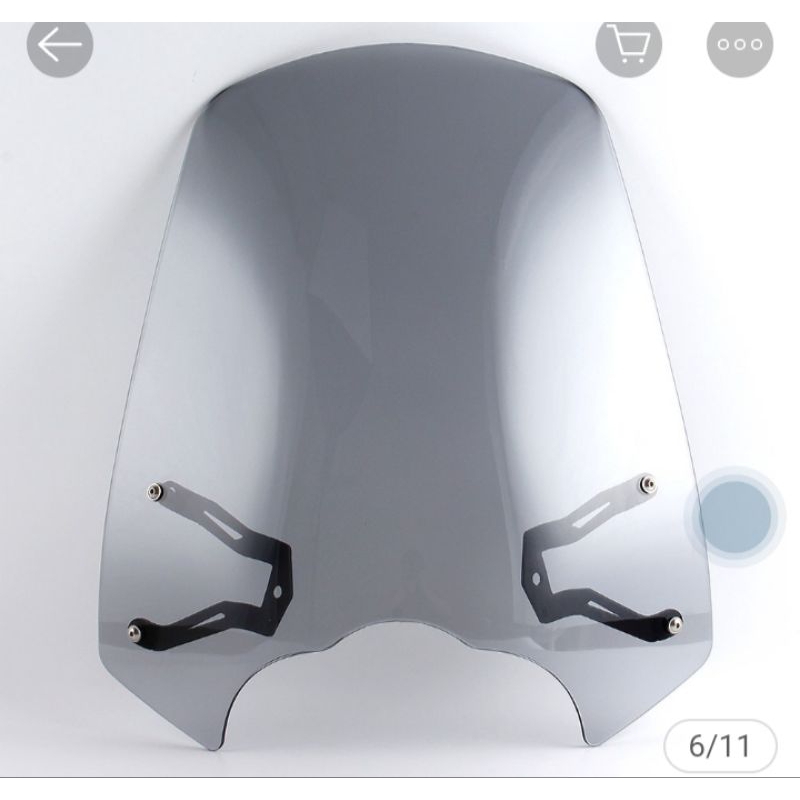This screenshot has height=800, width=800.
Task: Go back using the arrow icon
Action: click(x=59, y=46)
